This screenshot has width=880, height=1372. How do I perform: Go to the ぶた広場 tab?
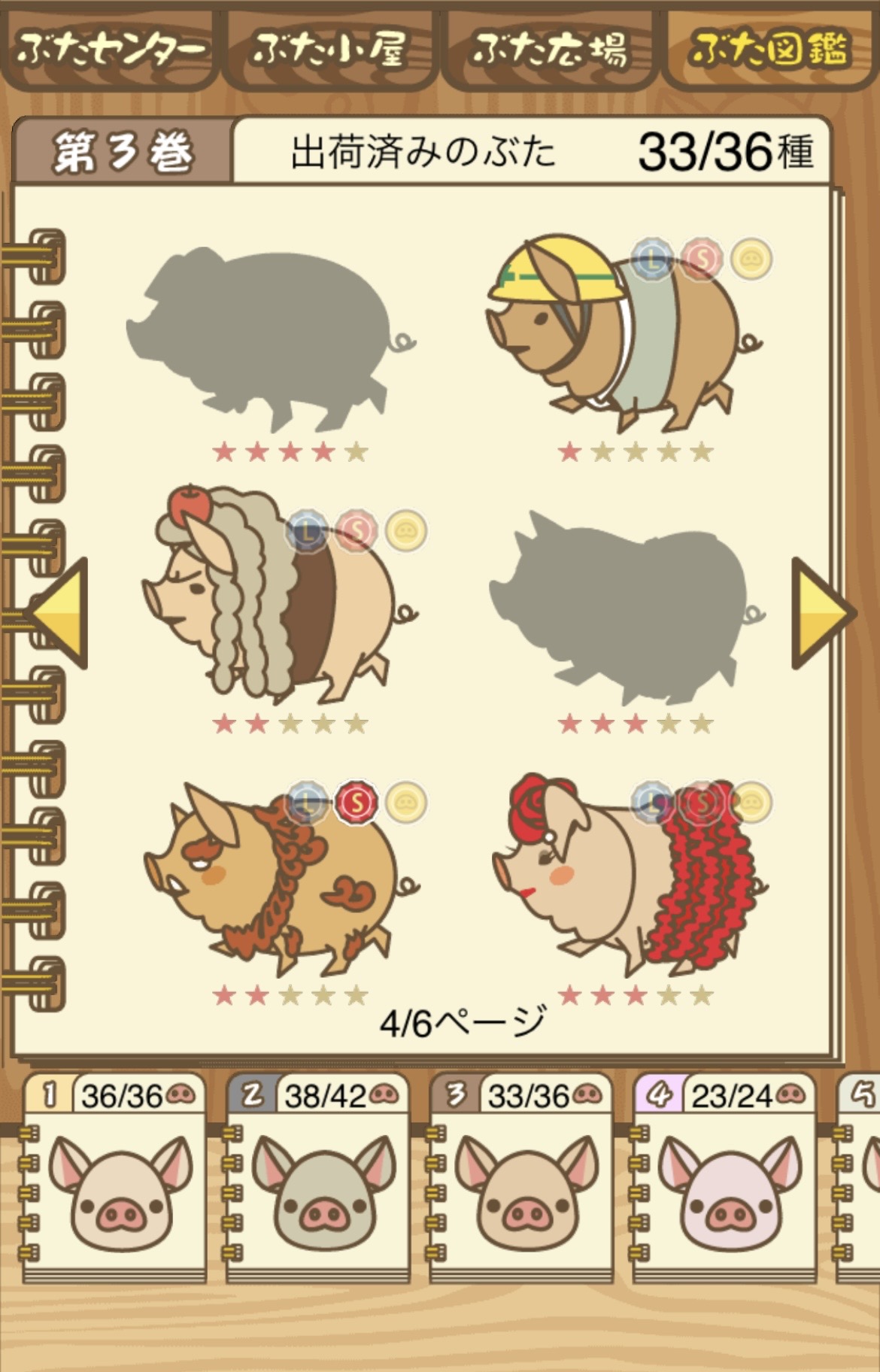click(x=549, y=47)
